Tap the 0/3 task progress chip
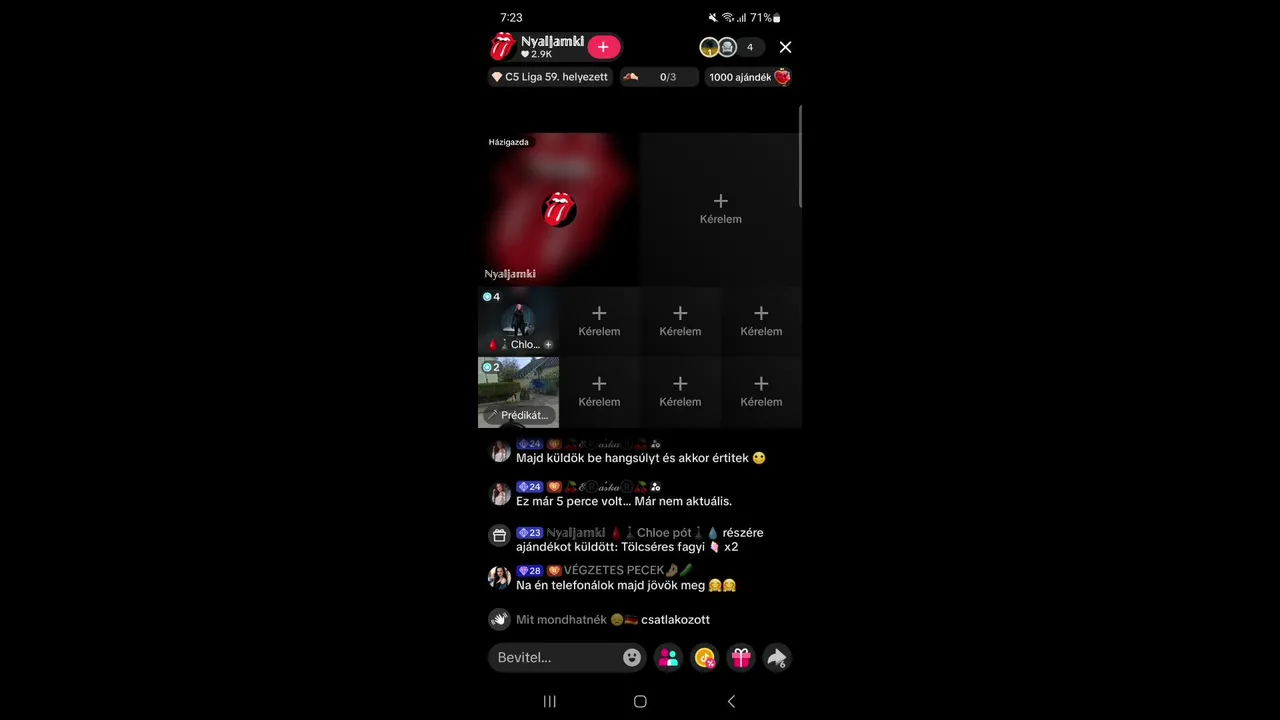Image resolution: width=1280 pixels, height=720 pixels. pyautogui.click(x=659, y=77)
